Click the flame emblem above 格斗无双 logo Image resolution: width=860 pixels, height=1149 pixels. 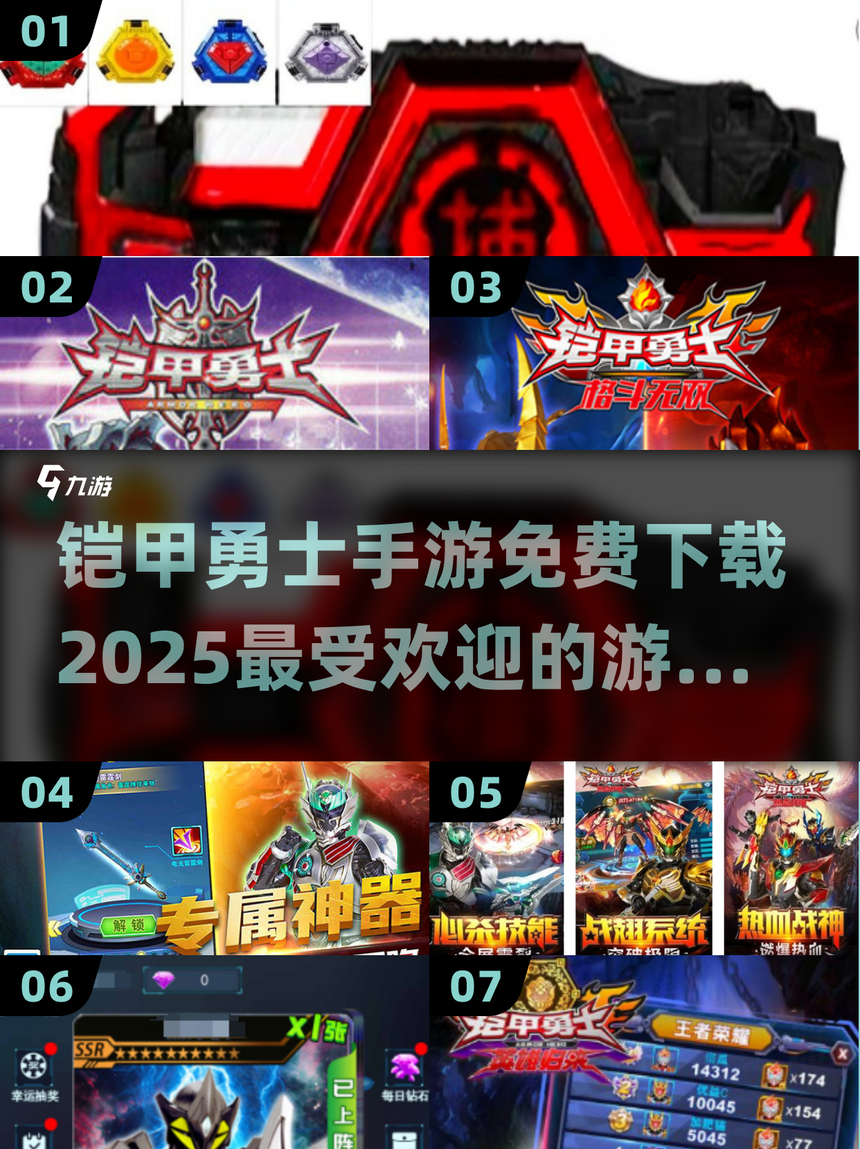(x=645, y=295)
